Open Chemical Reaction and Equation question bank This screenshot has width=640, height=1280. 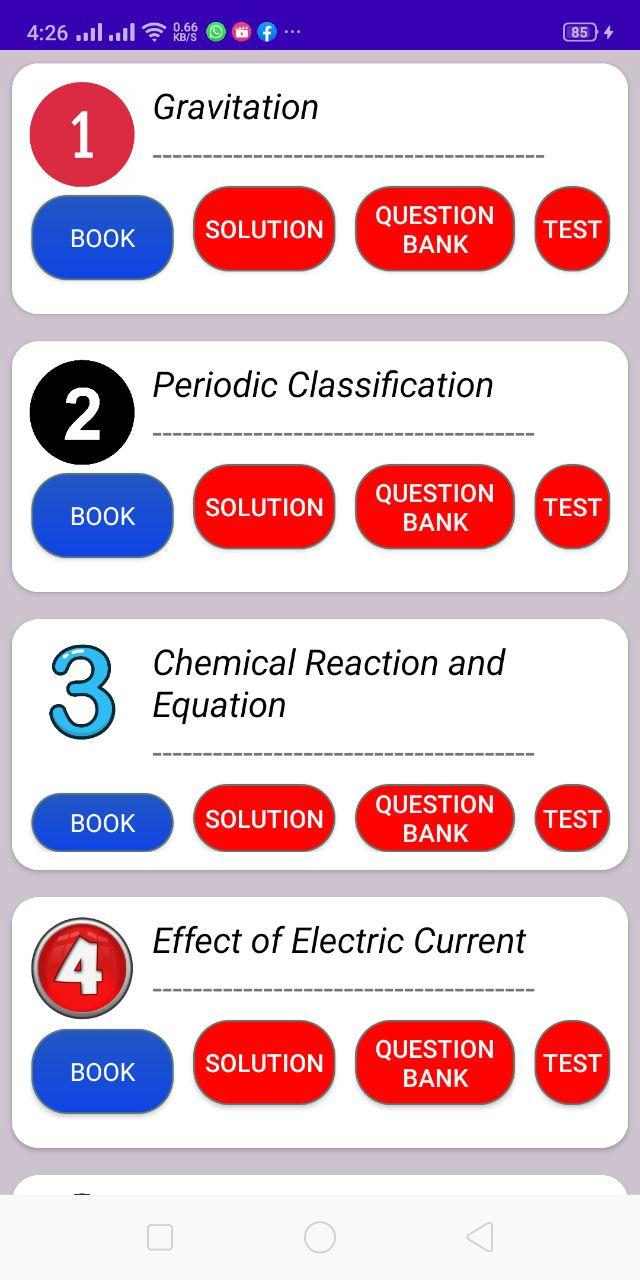tap(435, 818)
